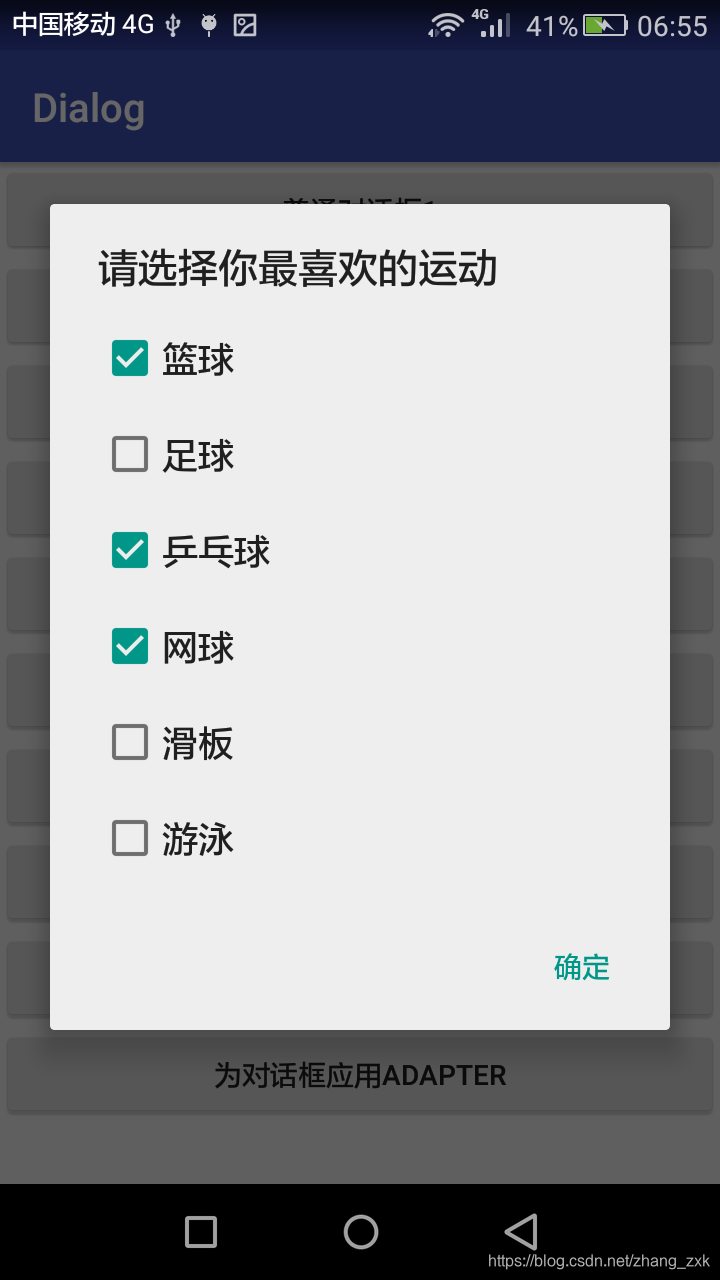The height and width of the screenshot is (1280, 720).
Task: Confirm selection with 确定 button
Action: (x=581, y=967)
